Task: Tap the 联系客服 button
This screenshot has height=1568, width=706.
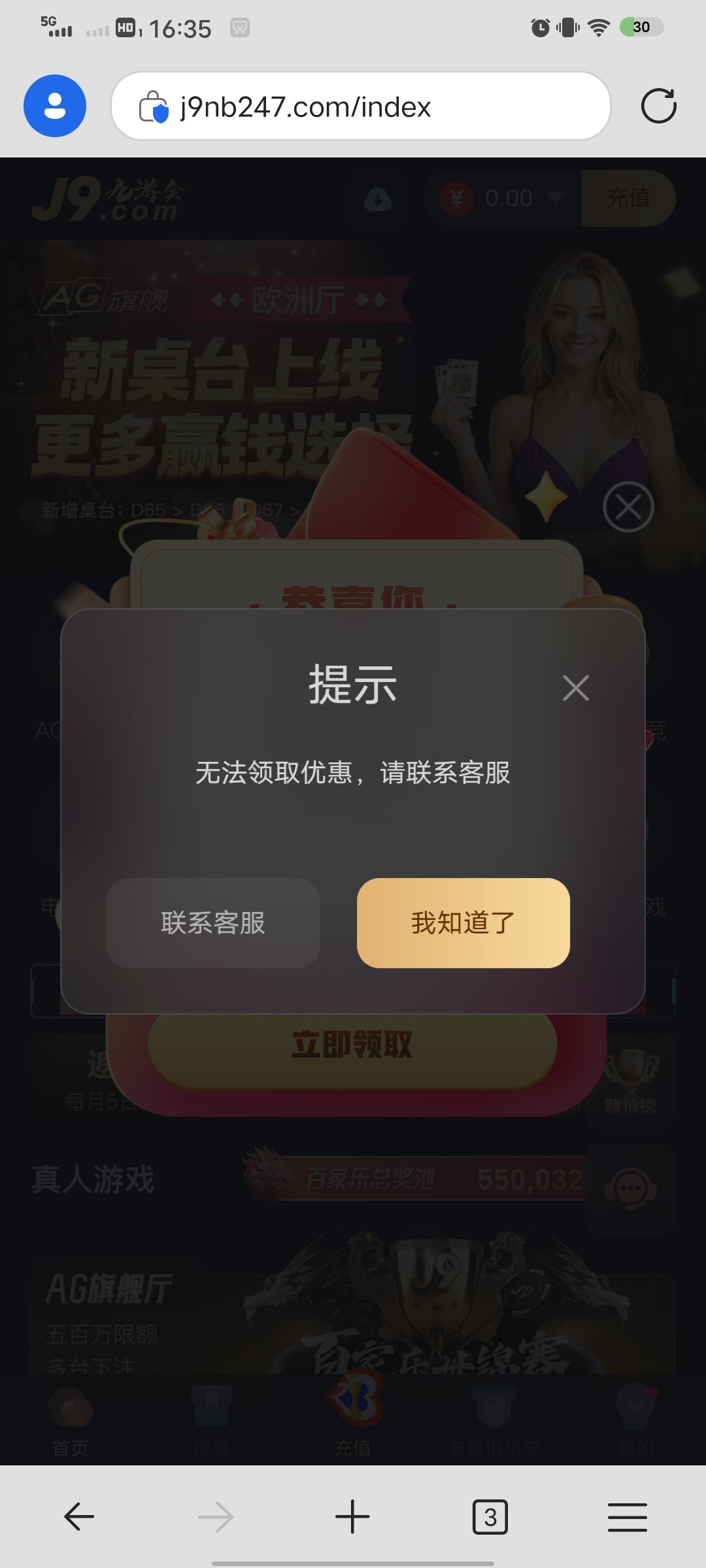Action: click(213, 923)
